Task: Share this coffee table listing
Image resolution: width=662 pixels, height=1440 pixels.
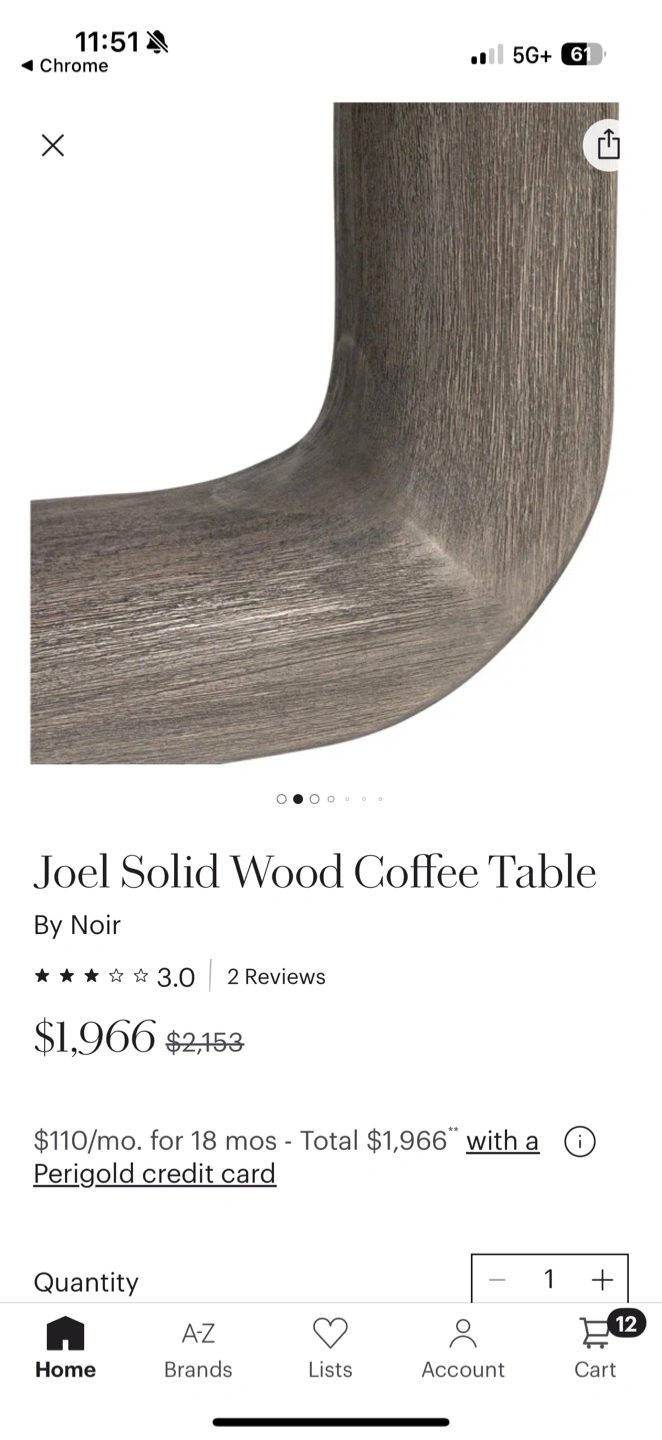Action: coord(607,145)
